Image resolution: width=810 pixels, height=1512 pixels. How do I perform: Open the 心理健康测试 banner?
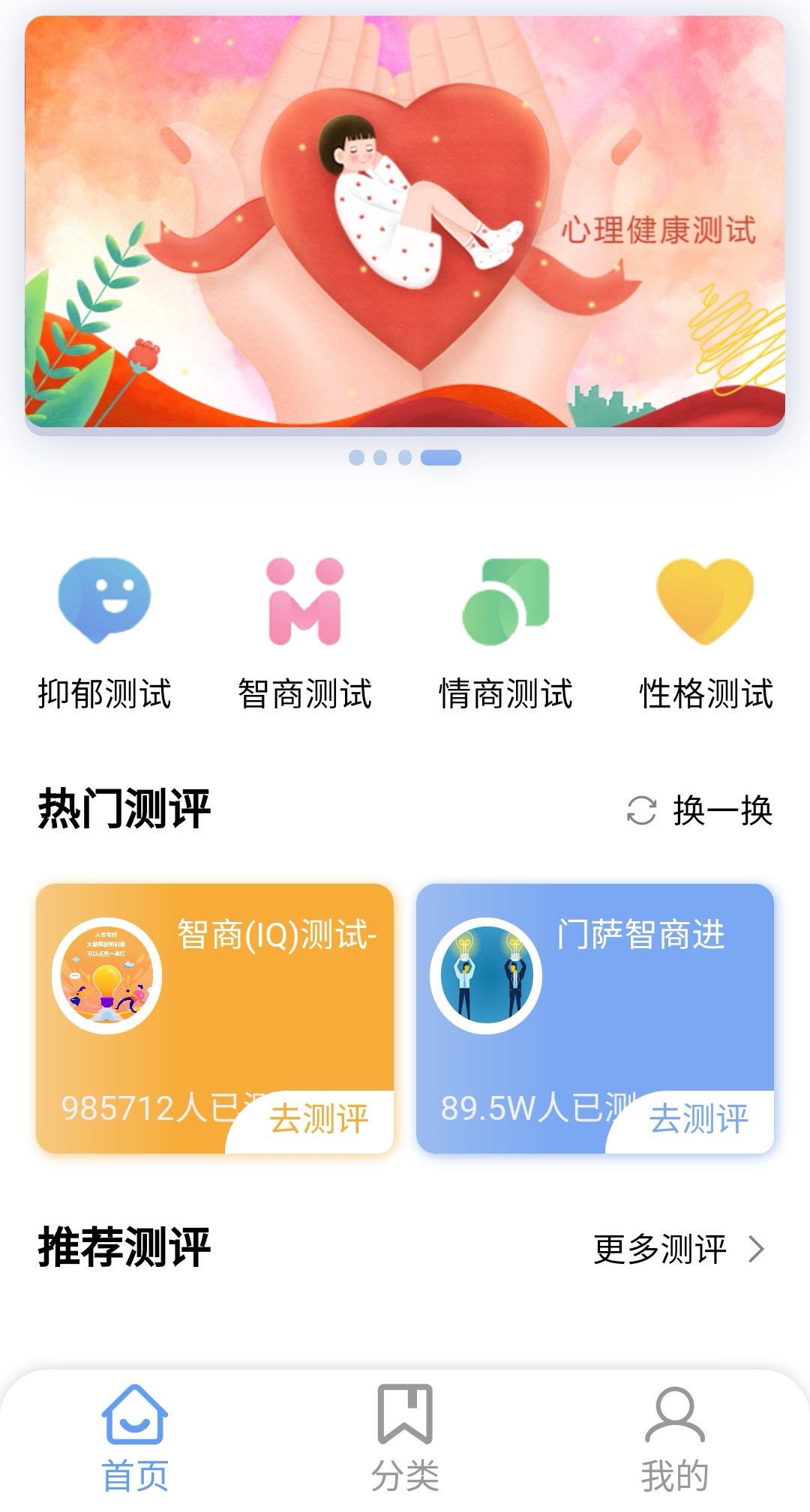pos(405,222)
